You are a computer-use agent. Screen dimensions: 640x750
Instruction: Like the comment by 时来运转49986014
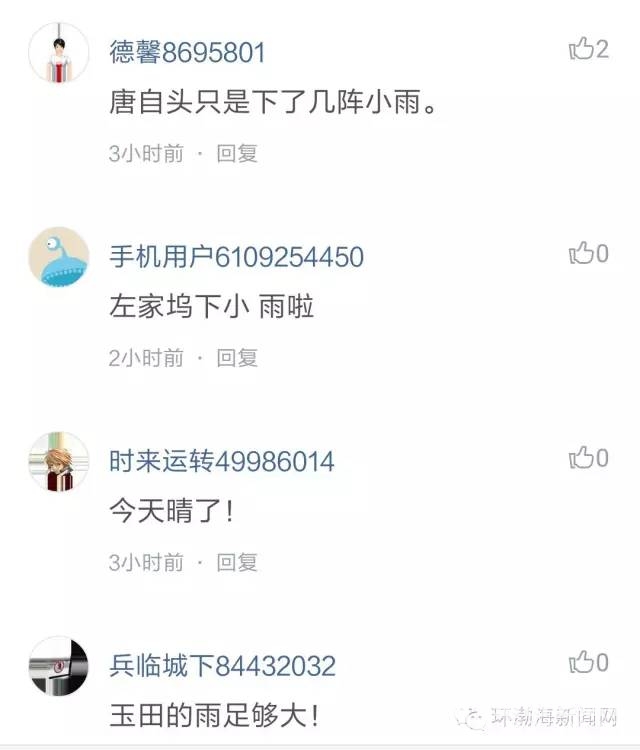588,458
